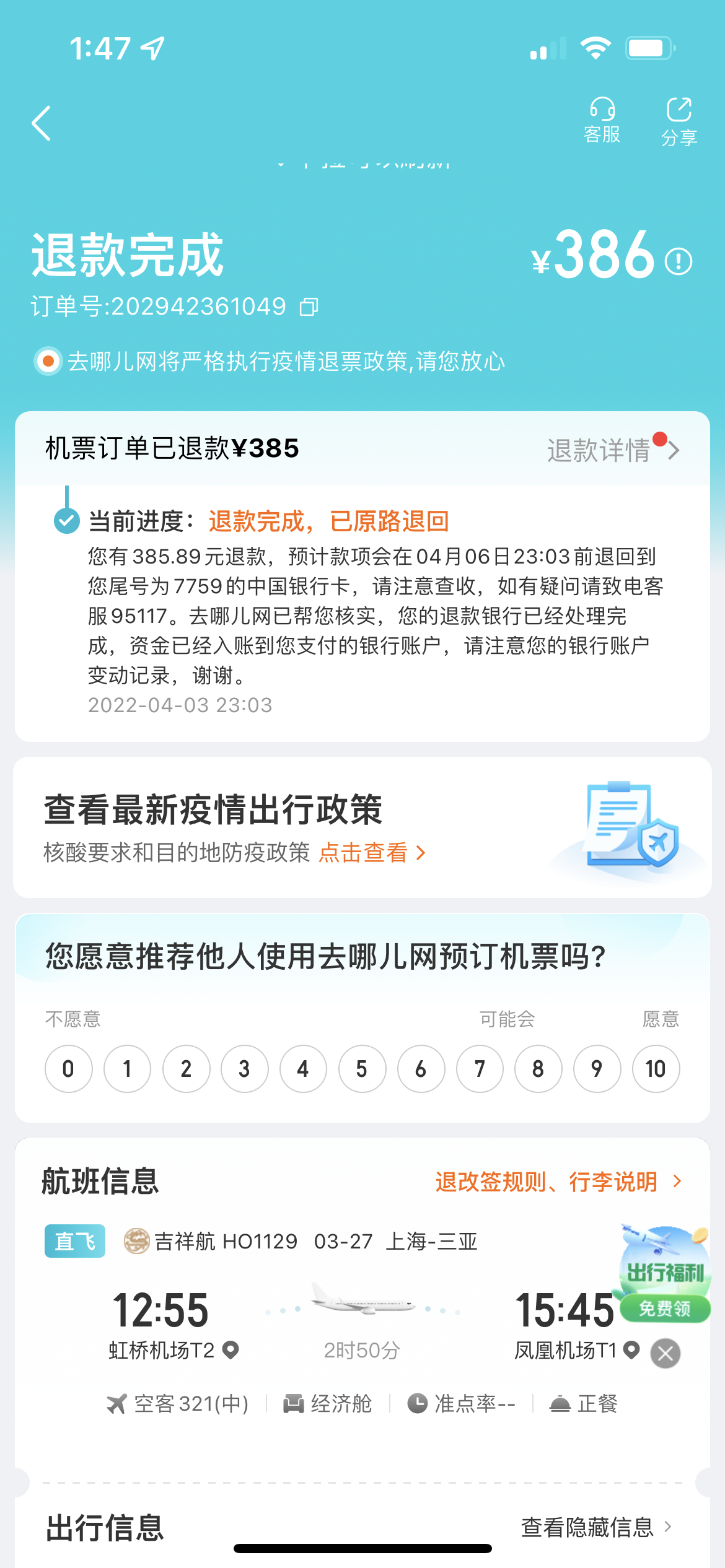725x1568 pixels.
Task: View 虹桥机场T2 location on map
Action: point(231,1349)
